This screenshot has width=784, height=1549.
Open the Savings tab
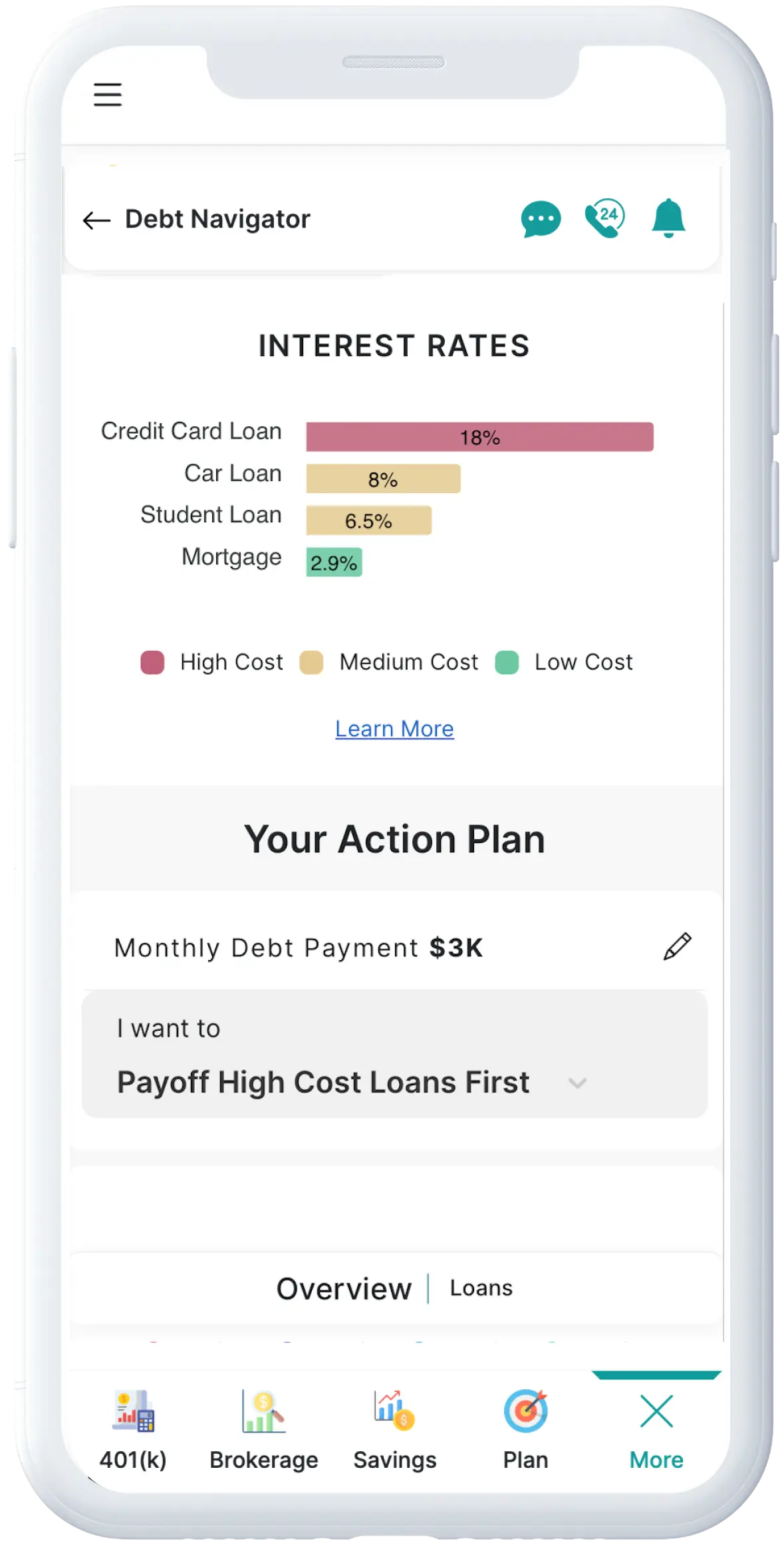[394, 1431]
